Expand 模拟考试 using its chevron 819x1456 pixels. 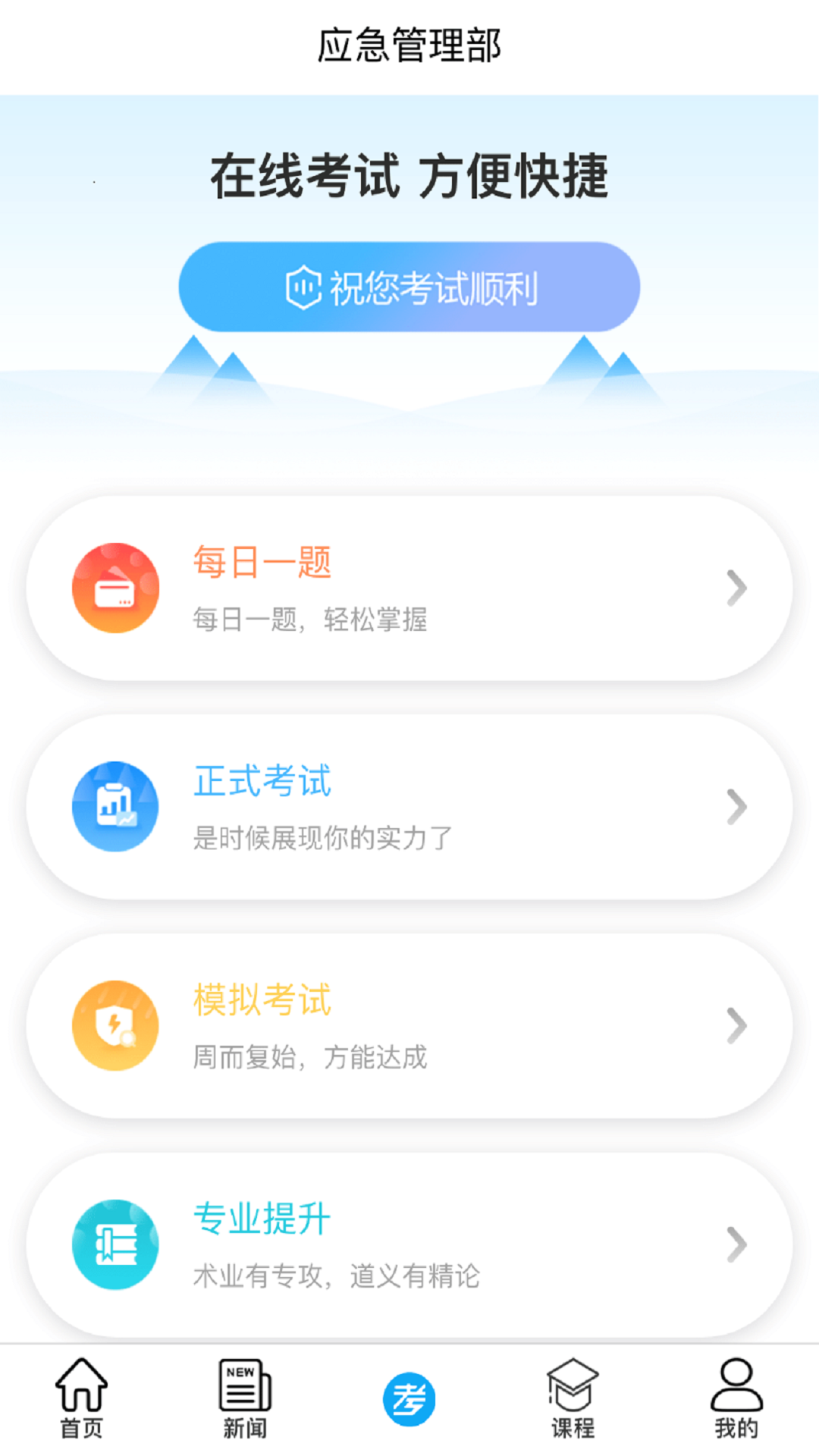[x=736, y=1025]
